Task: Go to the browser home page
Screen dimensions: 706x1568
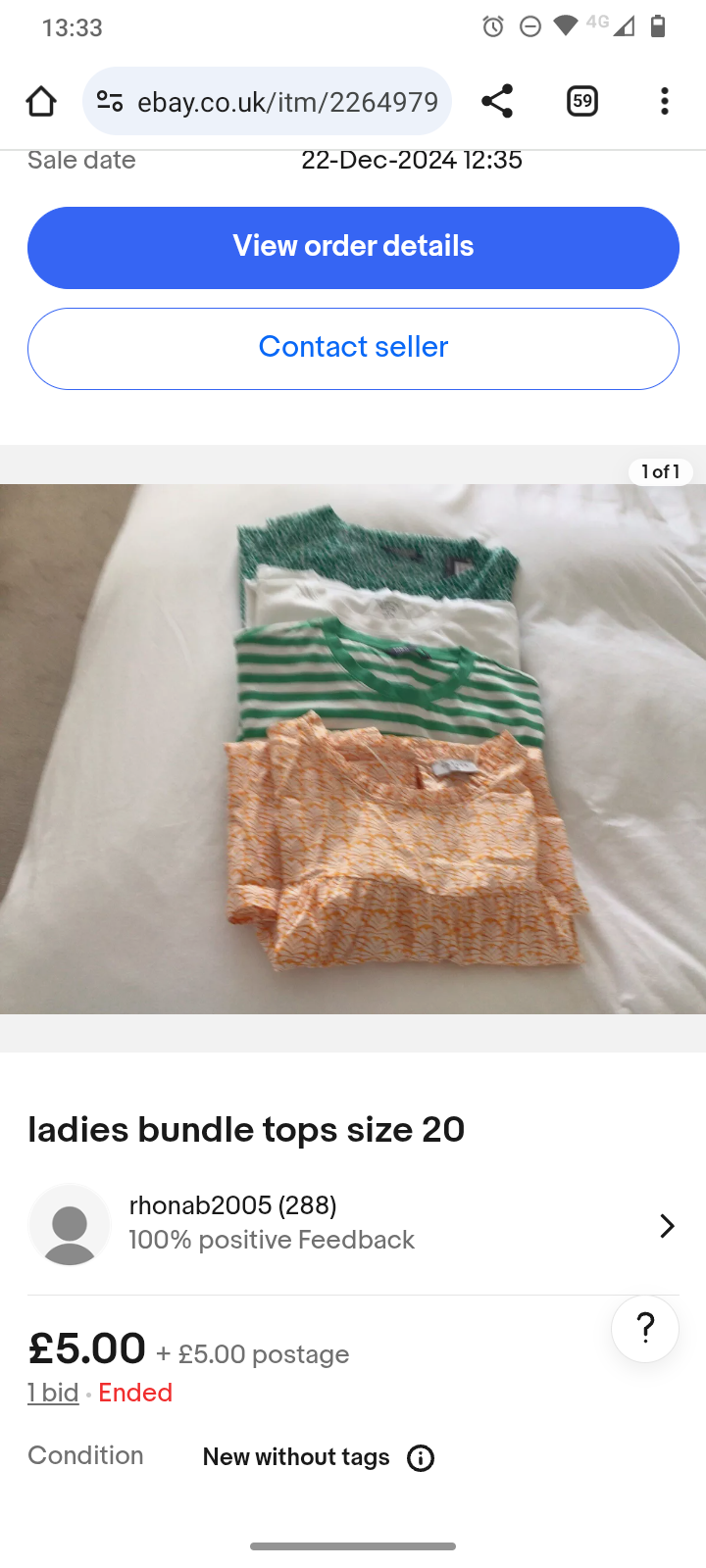Action: (x=41, y=101)
